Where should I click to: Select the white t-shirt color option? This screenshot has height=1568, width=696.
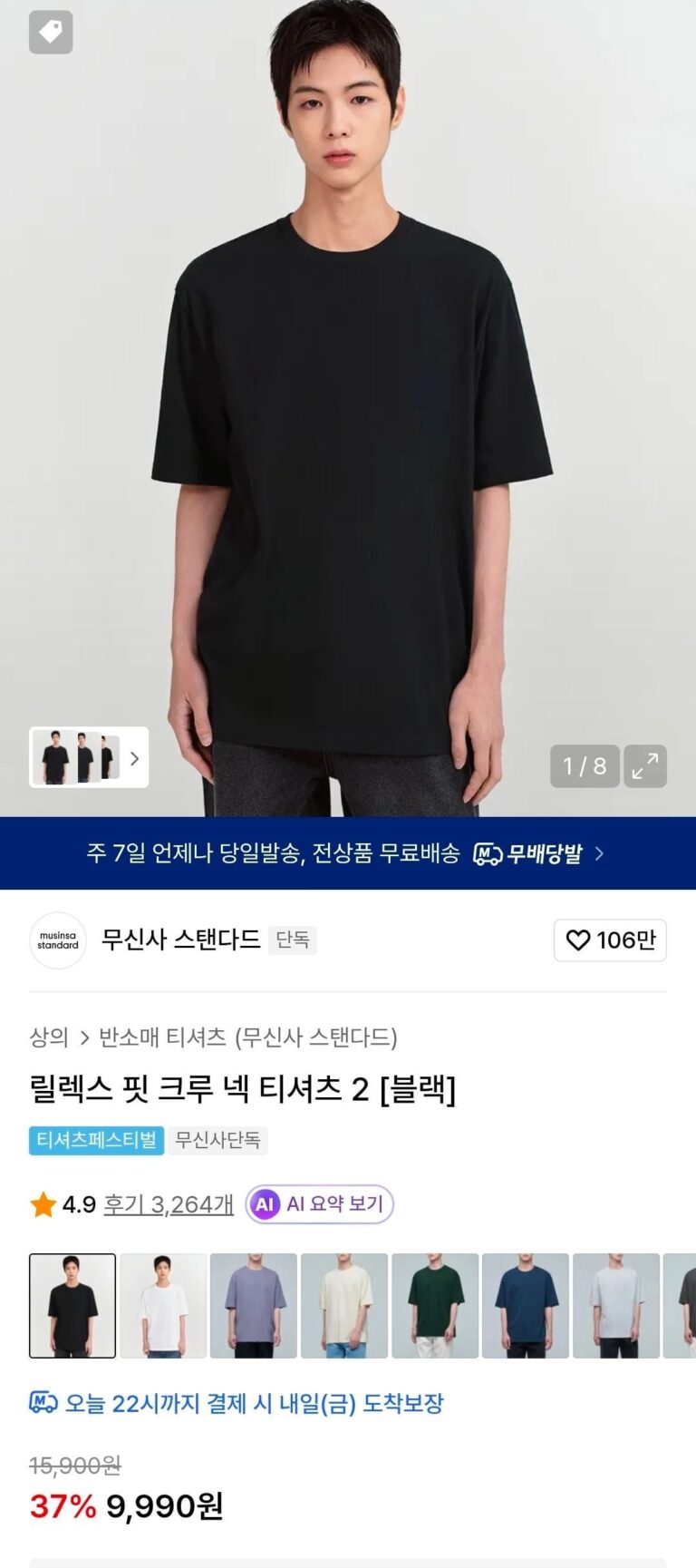(x=163, y=1305)
